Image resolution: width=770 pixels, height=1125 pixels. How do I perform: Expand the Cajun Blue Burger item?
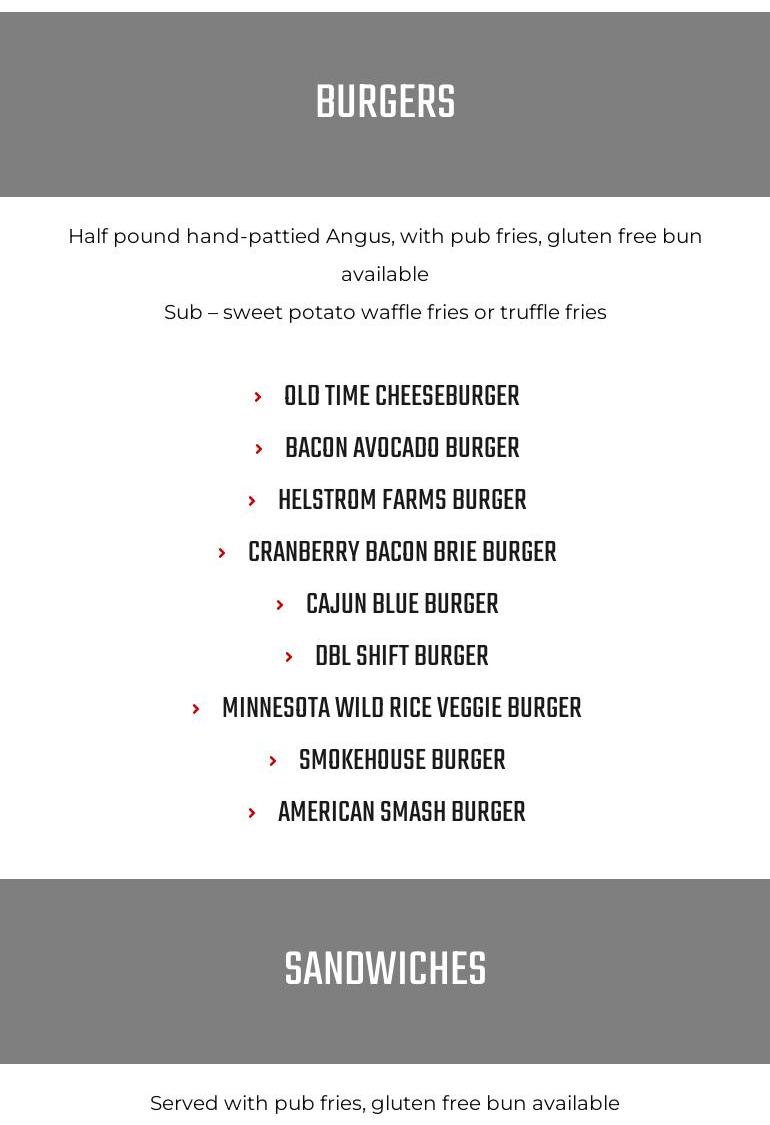(x=402, y=605)
